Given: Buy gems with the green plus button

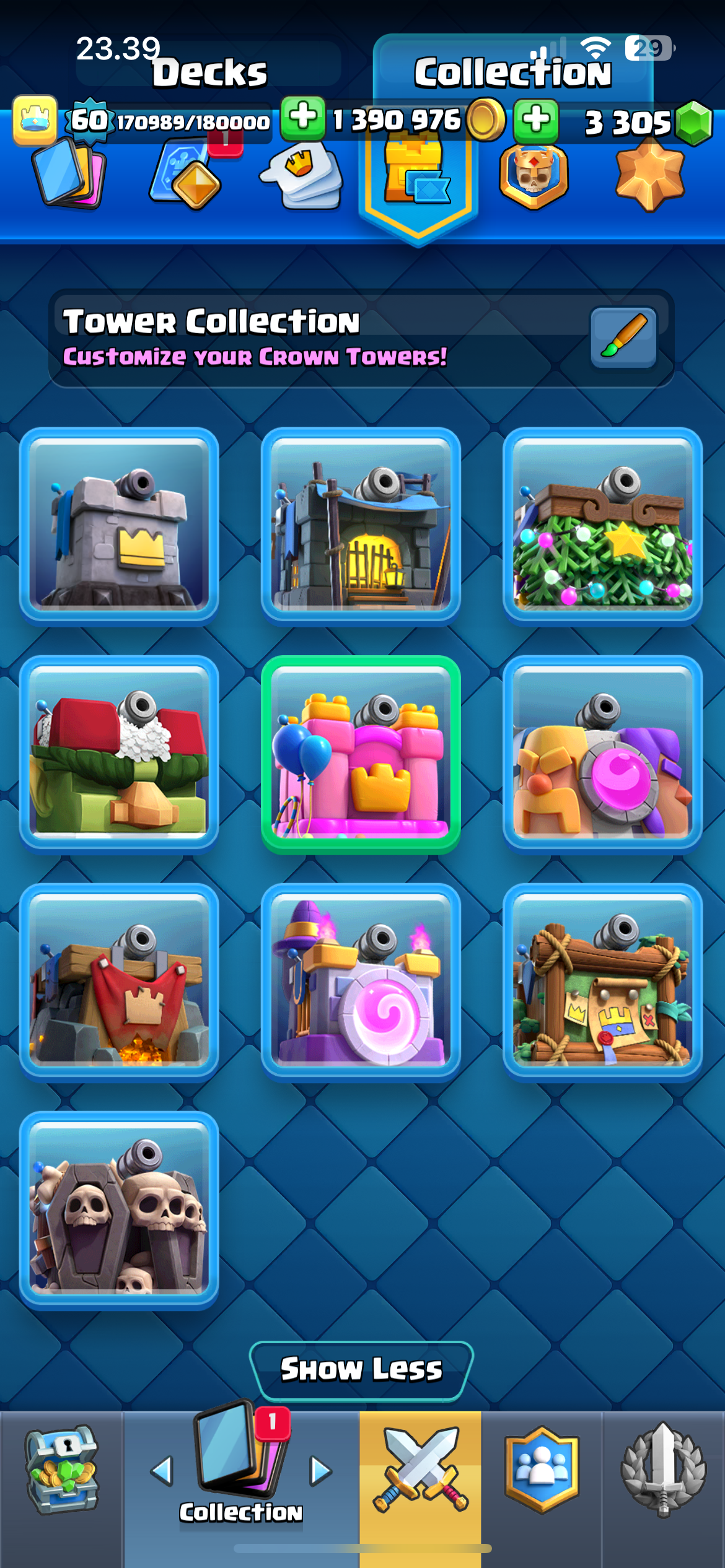Looking at the screenshot, I should tap(536, 119).
